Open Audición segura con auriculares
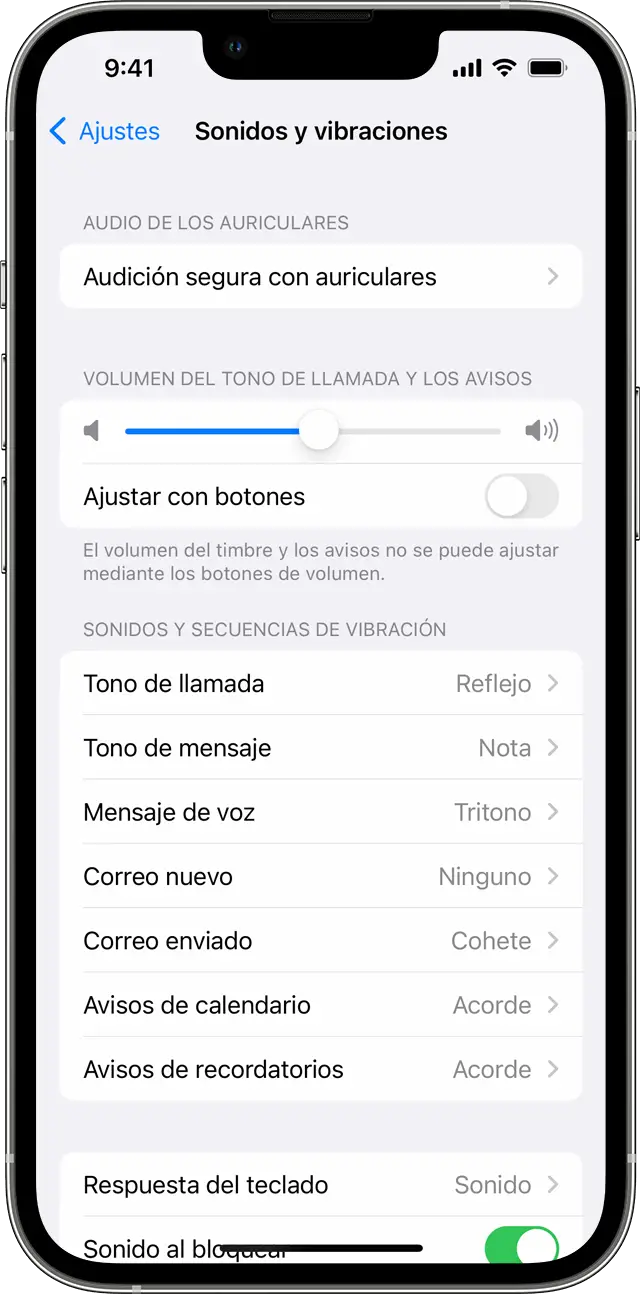Viewport: 640px width, 1294px height. coord(321,276)
